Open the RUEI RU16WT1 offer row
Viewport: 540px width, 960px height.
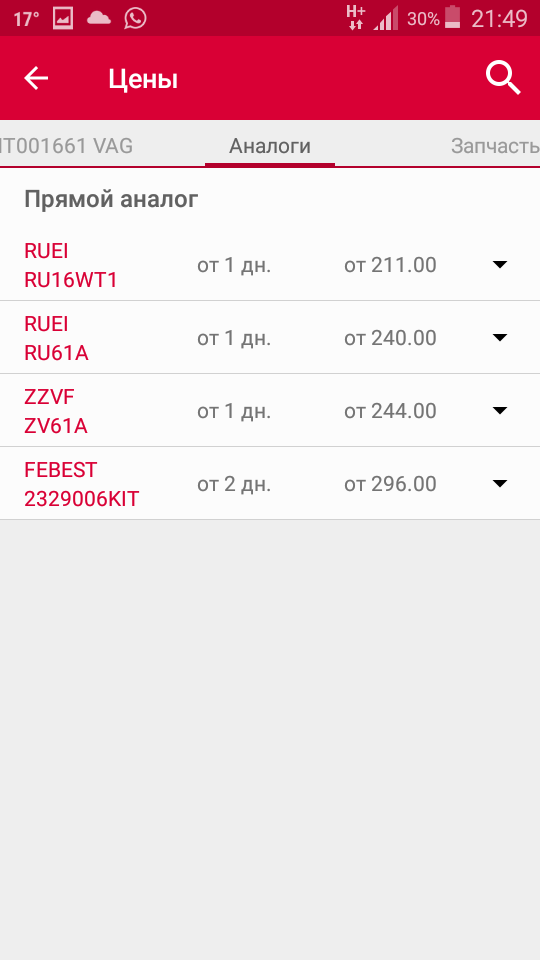[x=270, y=264]
